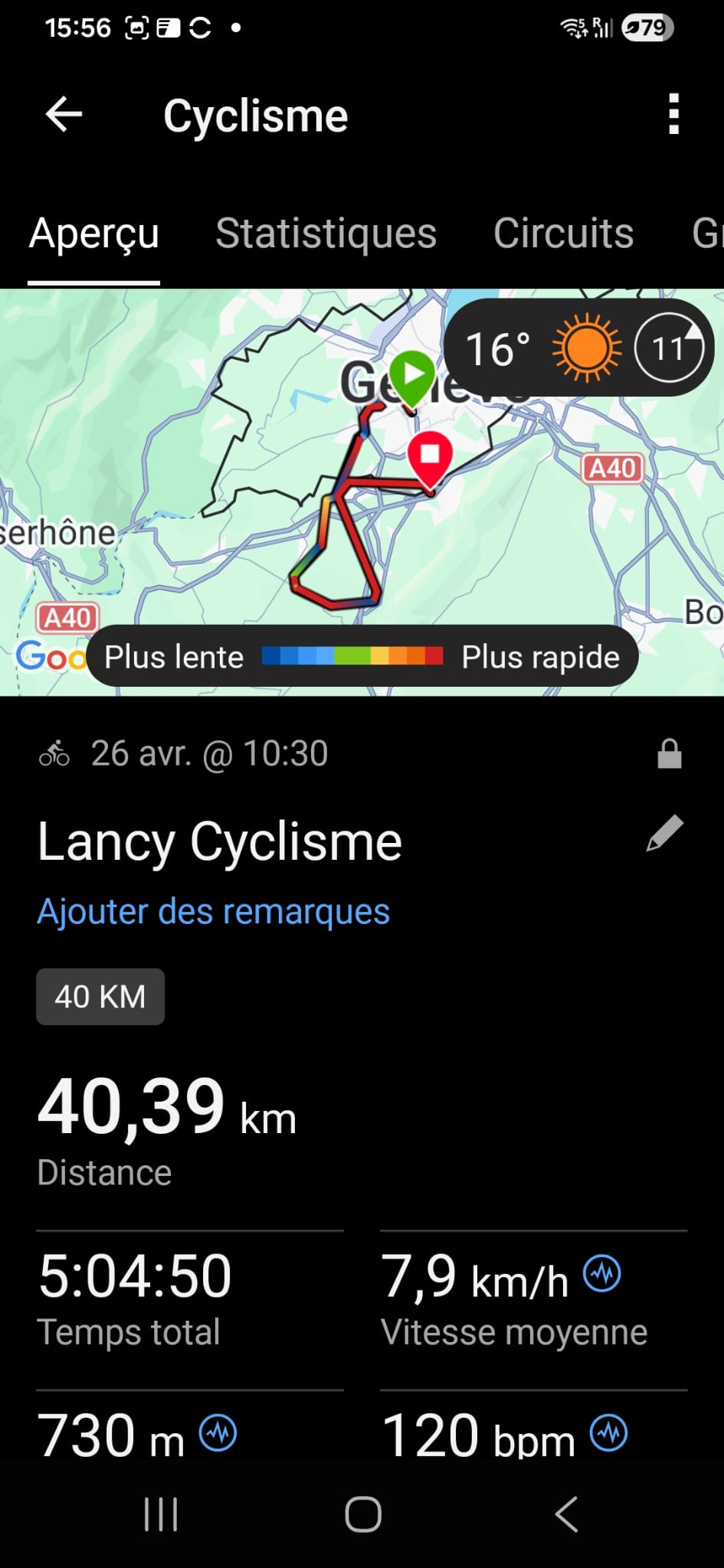Open info icon beside Vitesse moyenne
Screen dimensions: 724x1568
[x=602, y=1274]
